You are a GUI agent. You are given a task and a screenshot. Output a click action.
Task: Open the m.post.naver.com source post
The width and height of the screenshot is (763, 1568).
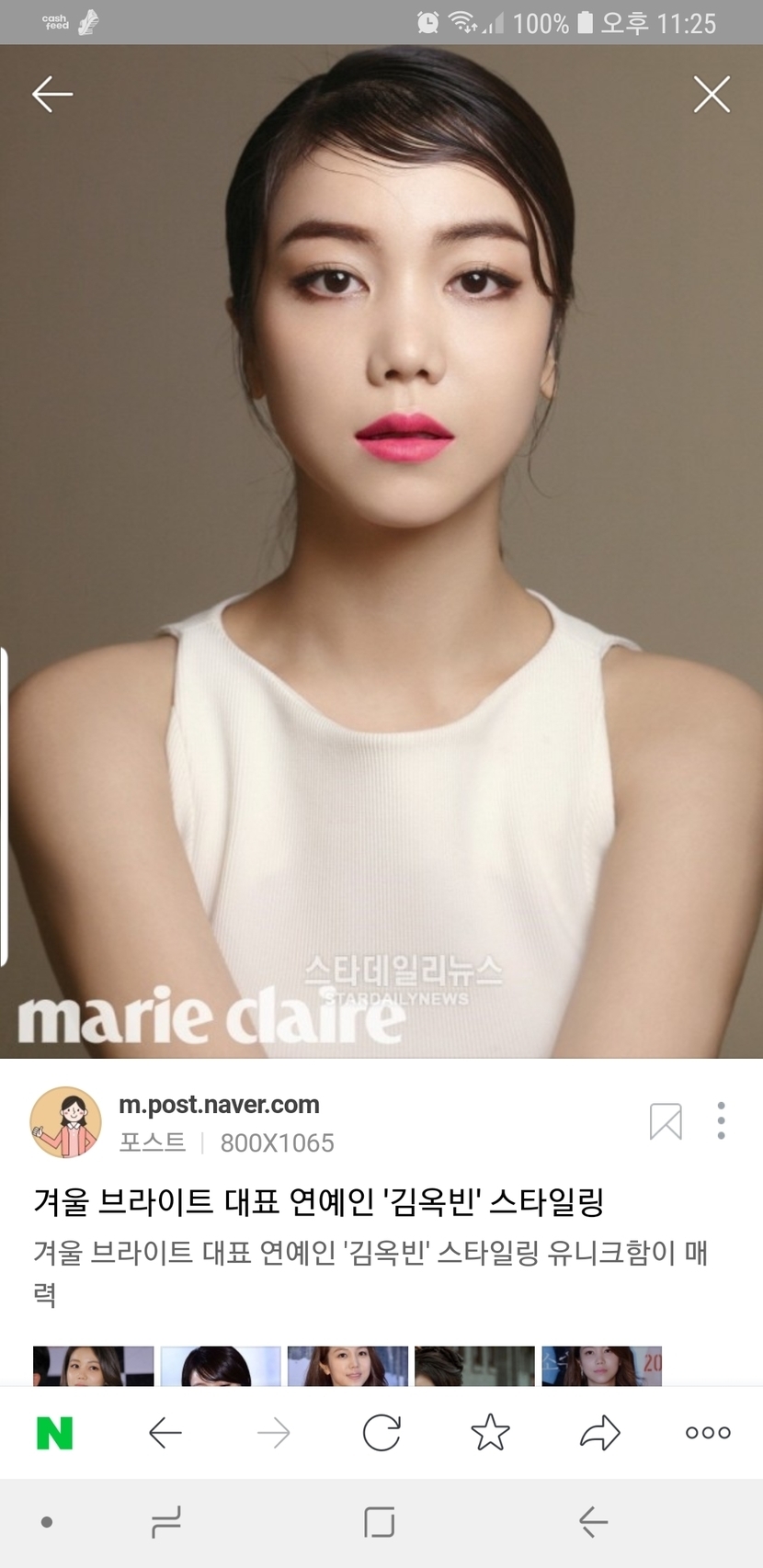click(219, 1105)
